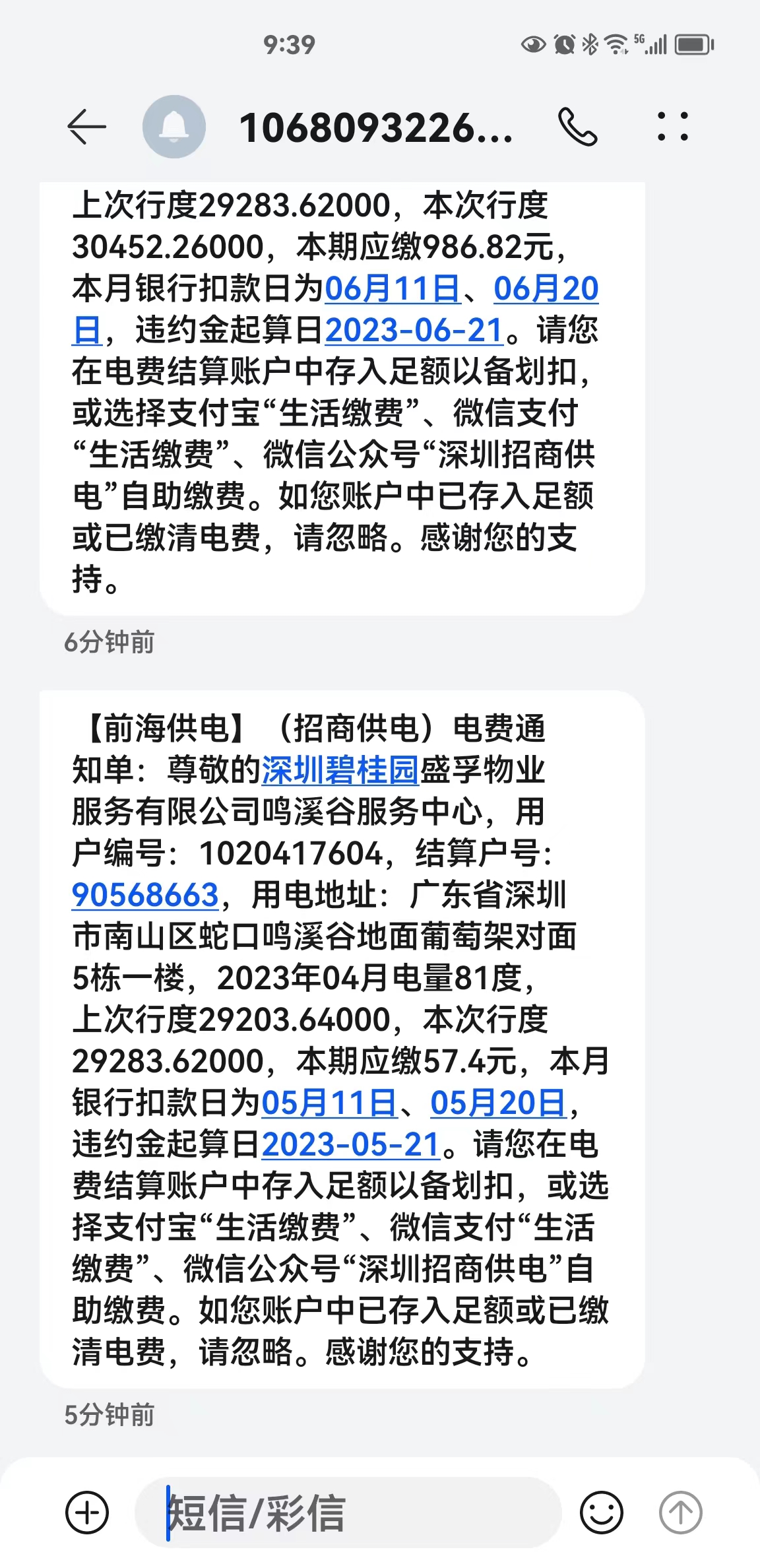Image resolution: width=760 pixels, height=1568 pixels.
Task: Call the sender's number
Action: coord(577,127)
